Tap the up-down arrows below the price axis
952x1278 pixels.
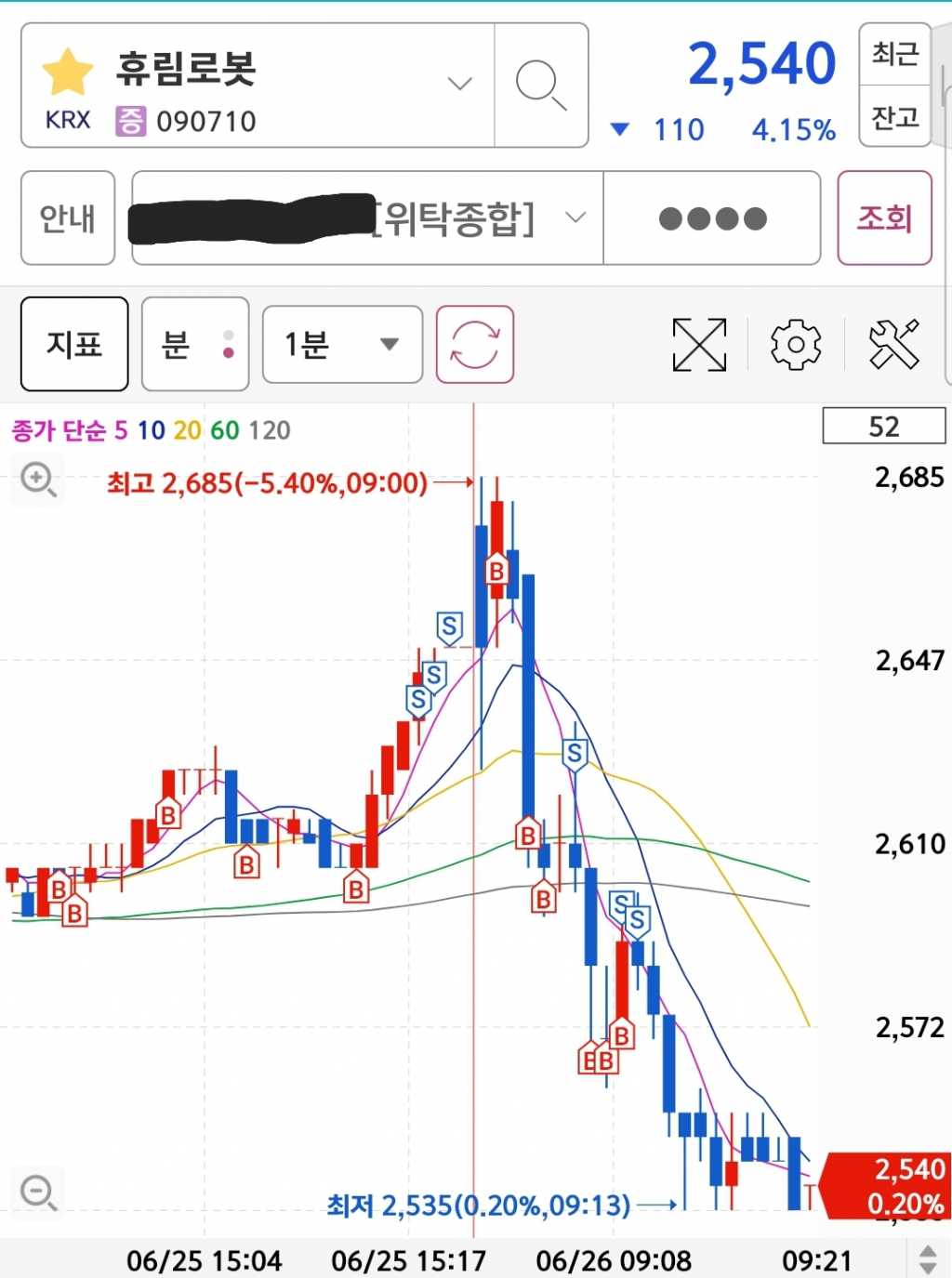coord(927,1259)
